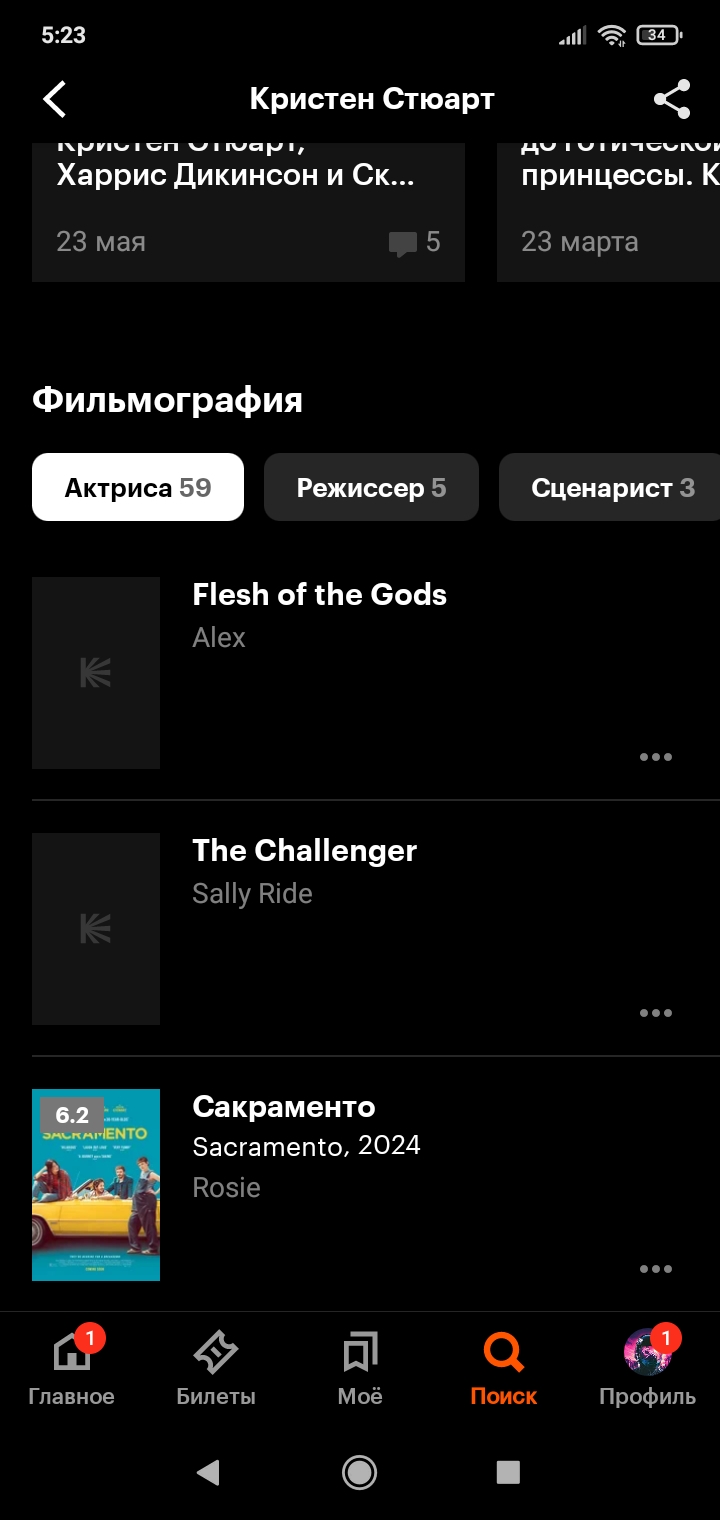The image size is (720, 1520).
Task: Select the Актриса 59 filter chip
Action: (138, 488)
